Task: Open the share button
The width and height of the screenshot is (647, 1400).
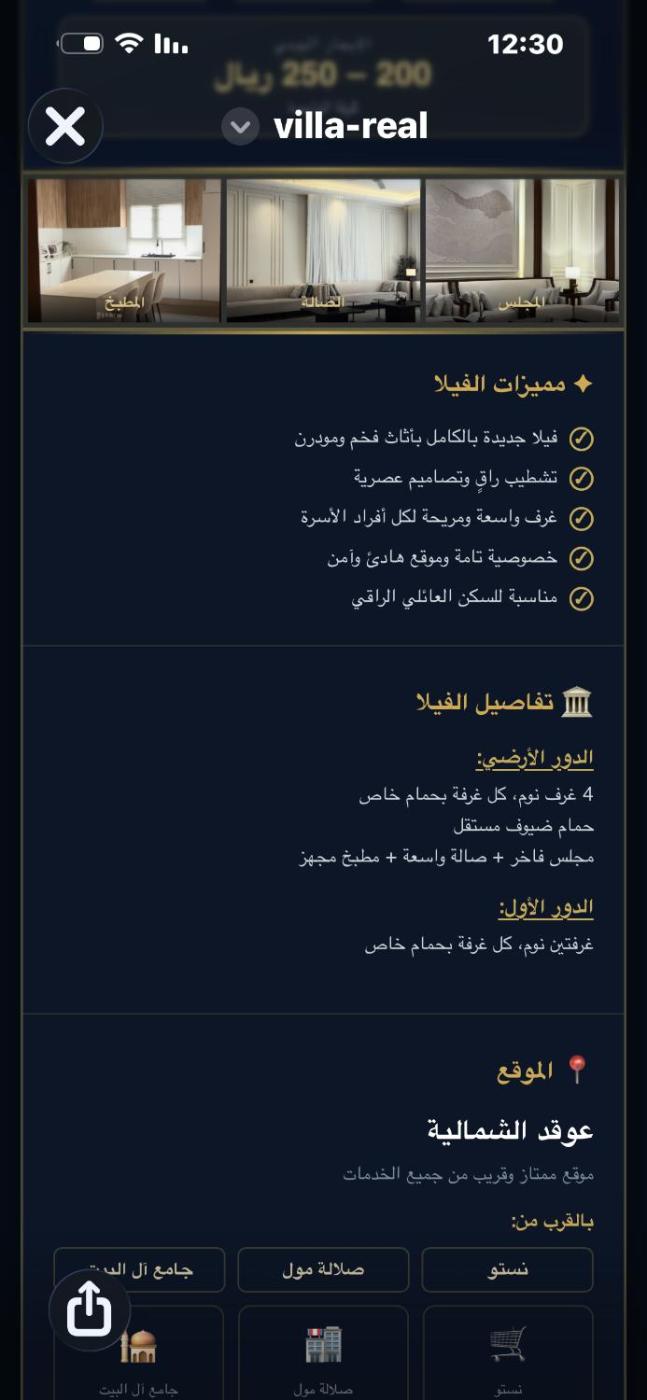Action: coord(89,1309)
